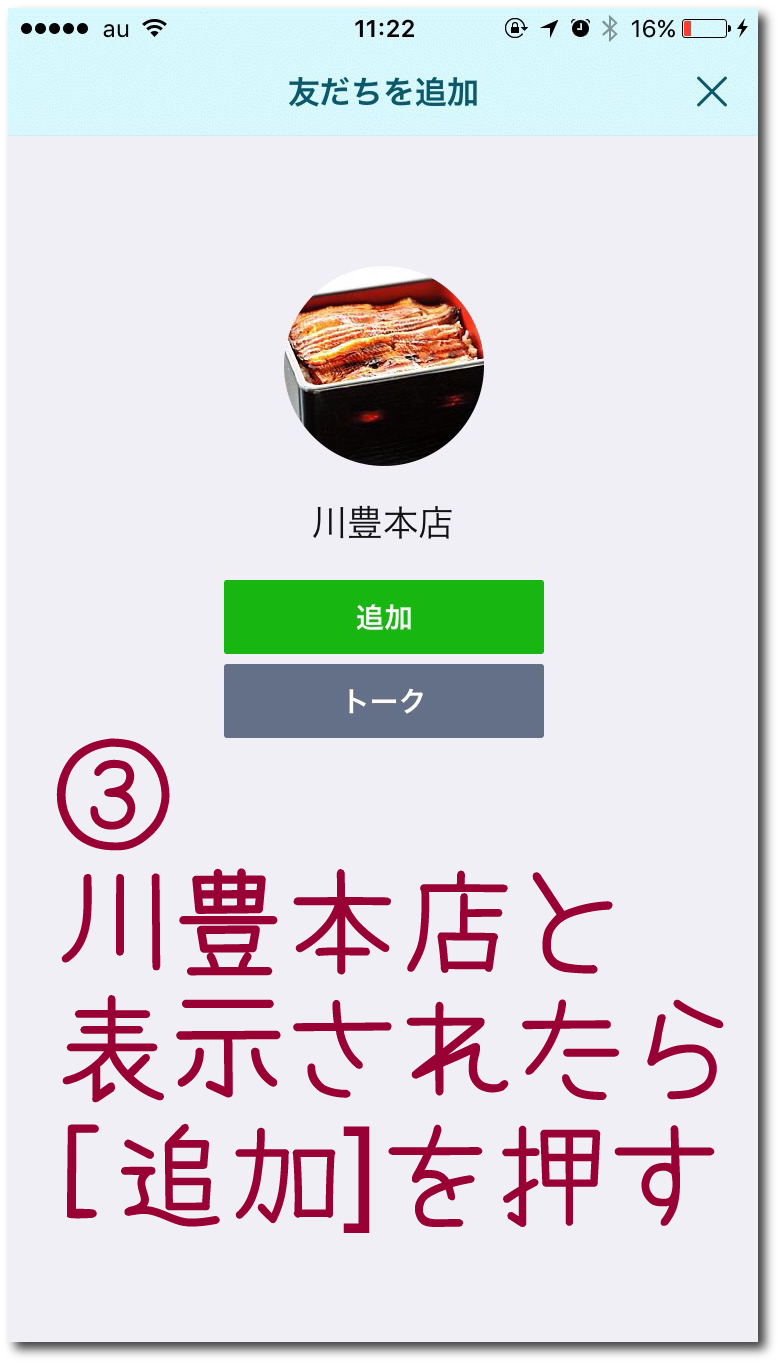
Task: Add 川豊本店 as a friend with 追加
Action: point(383,617)
